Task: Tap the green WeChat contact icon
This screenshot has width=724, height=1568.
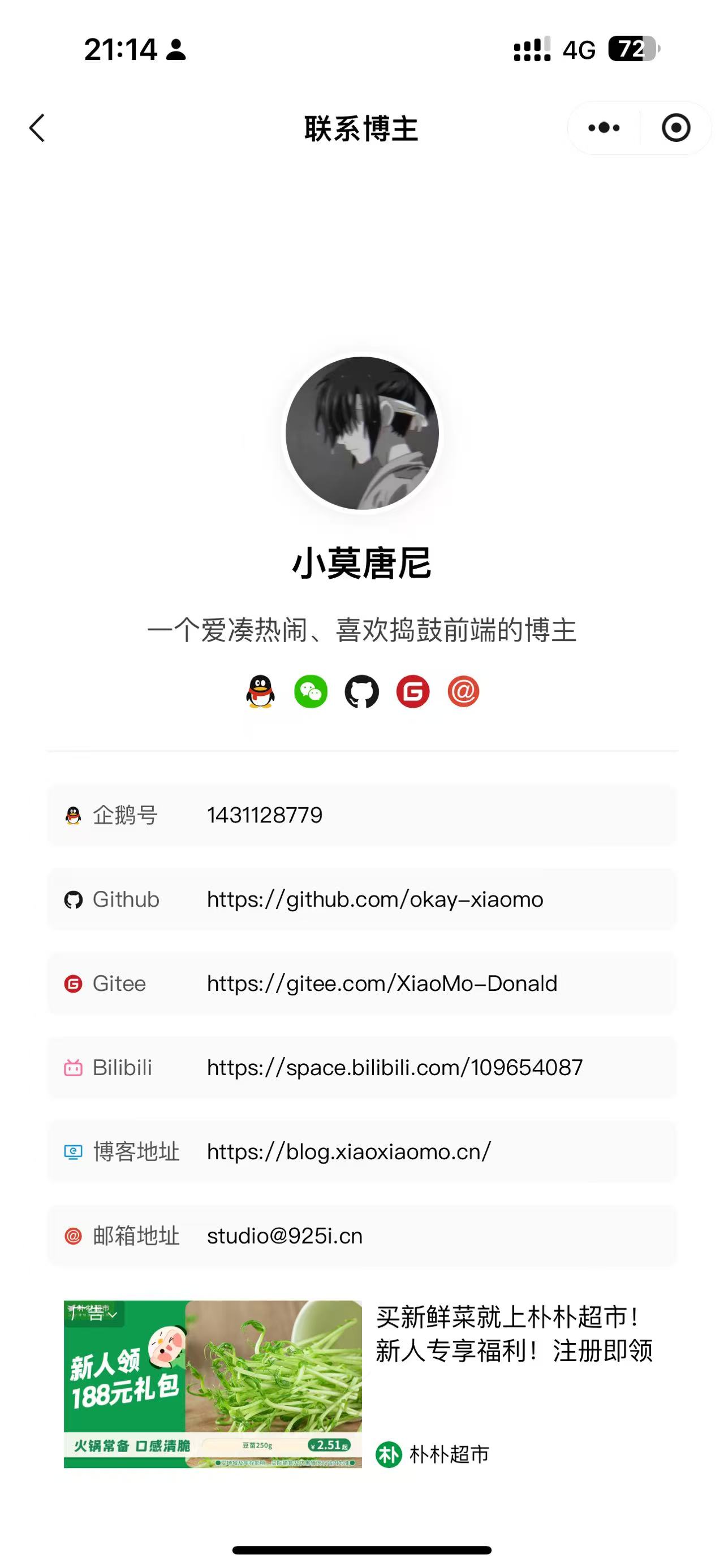Action: (x=311, y=691)
